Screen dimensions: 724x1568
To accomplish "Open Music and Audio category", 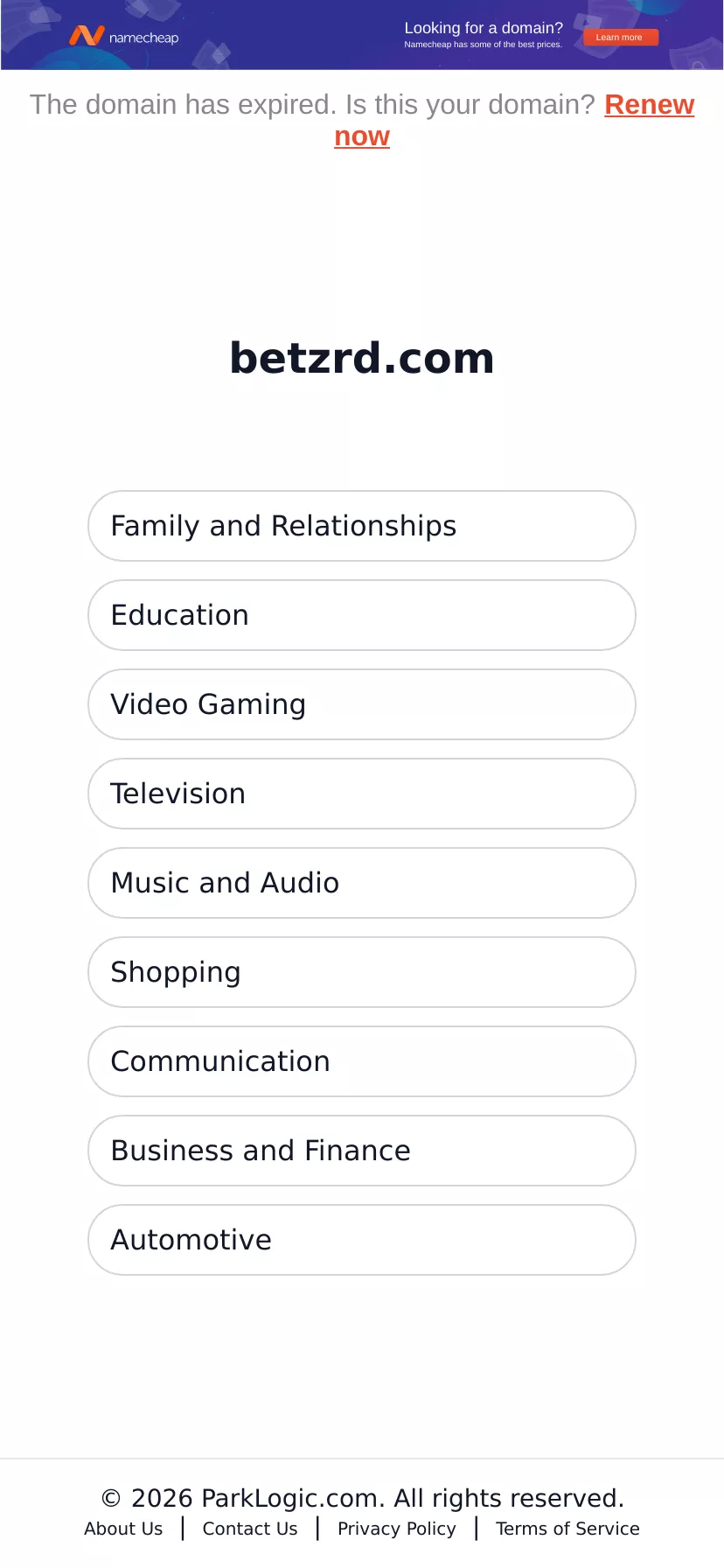I will point(362,883).
